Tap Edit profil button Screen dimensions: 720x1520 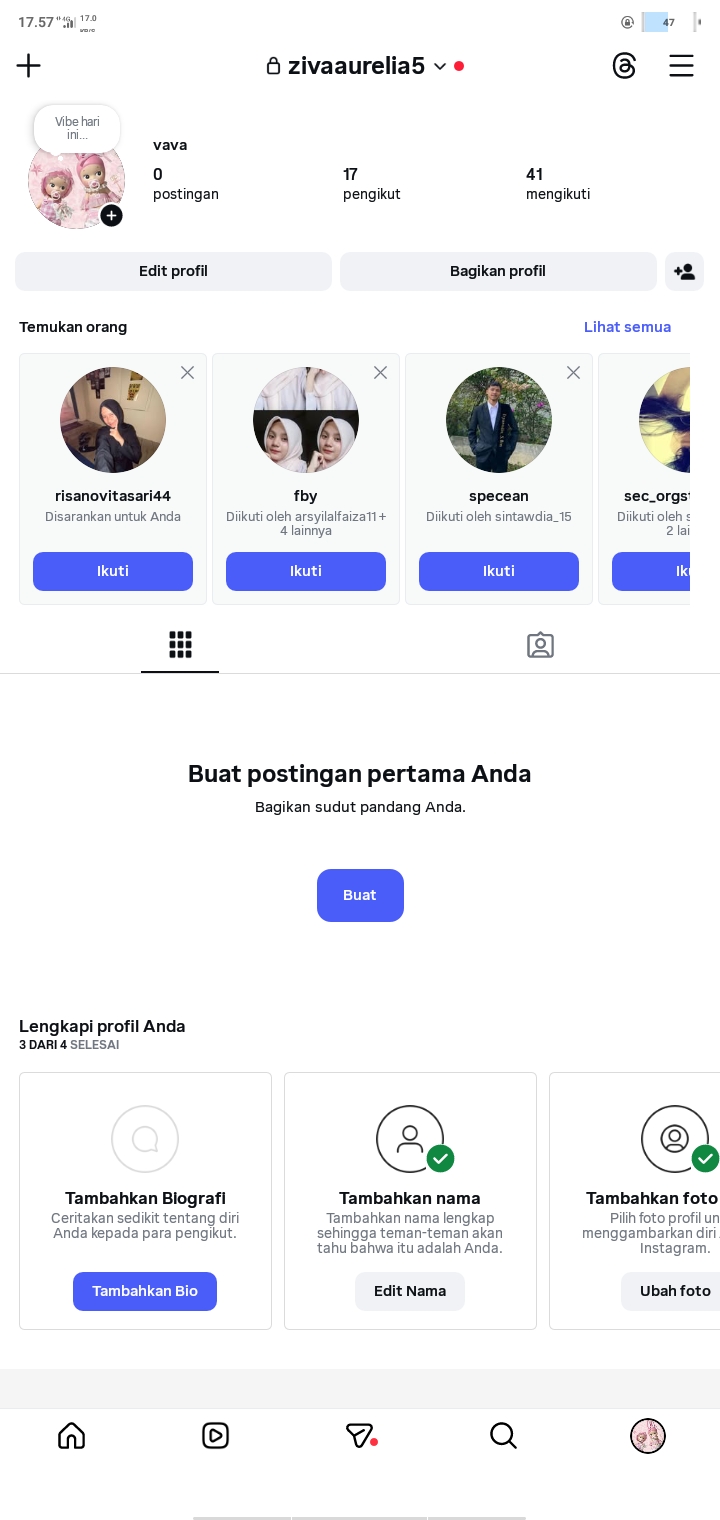point(173,271)
